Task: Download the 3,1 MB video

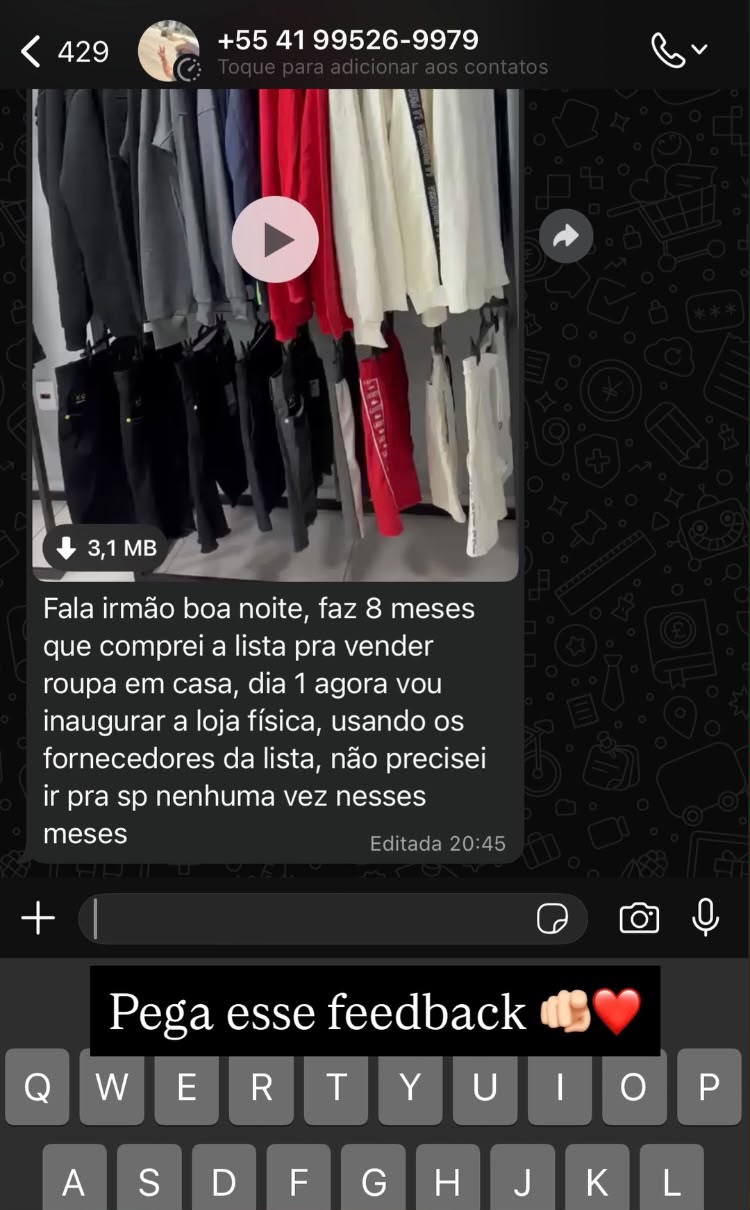Action: pos(106,548)
